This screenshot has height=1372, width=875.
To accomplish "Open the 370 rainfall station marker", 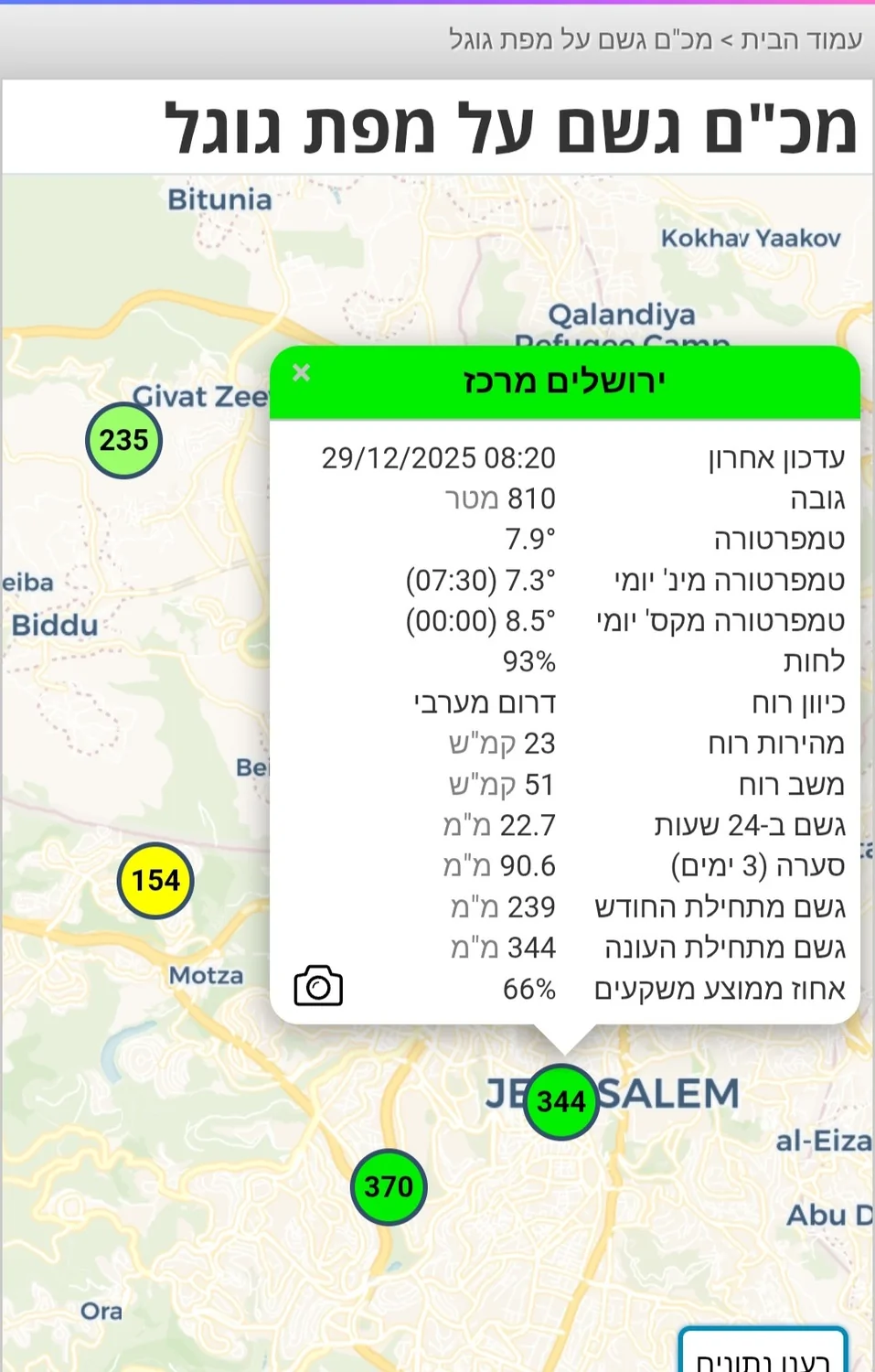I will point(389,1186).
